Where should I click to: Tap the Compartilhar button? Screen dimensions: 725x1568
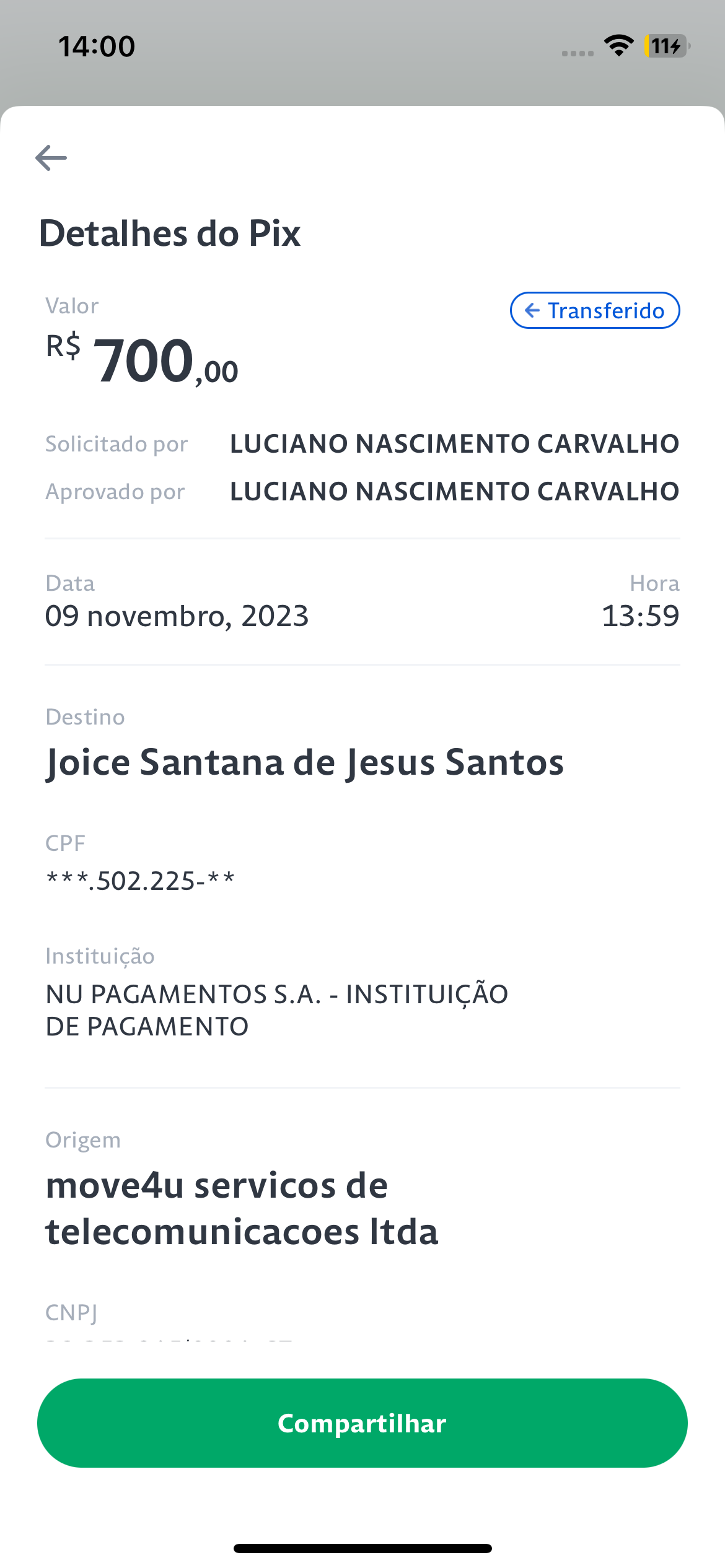click(362, 1422)
